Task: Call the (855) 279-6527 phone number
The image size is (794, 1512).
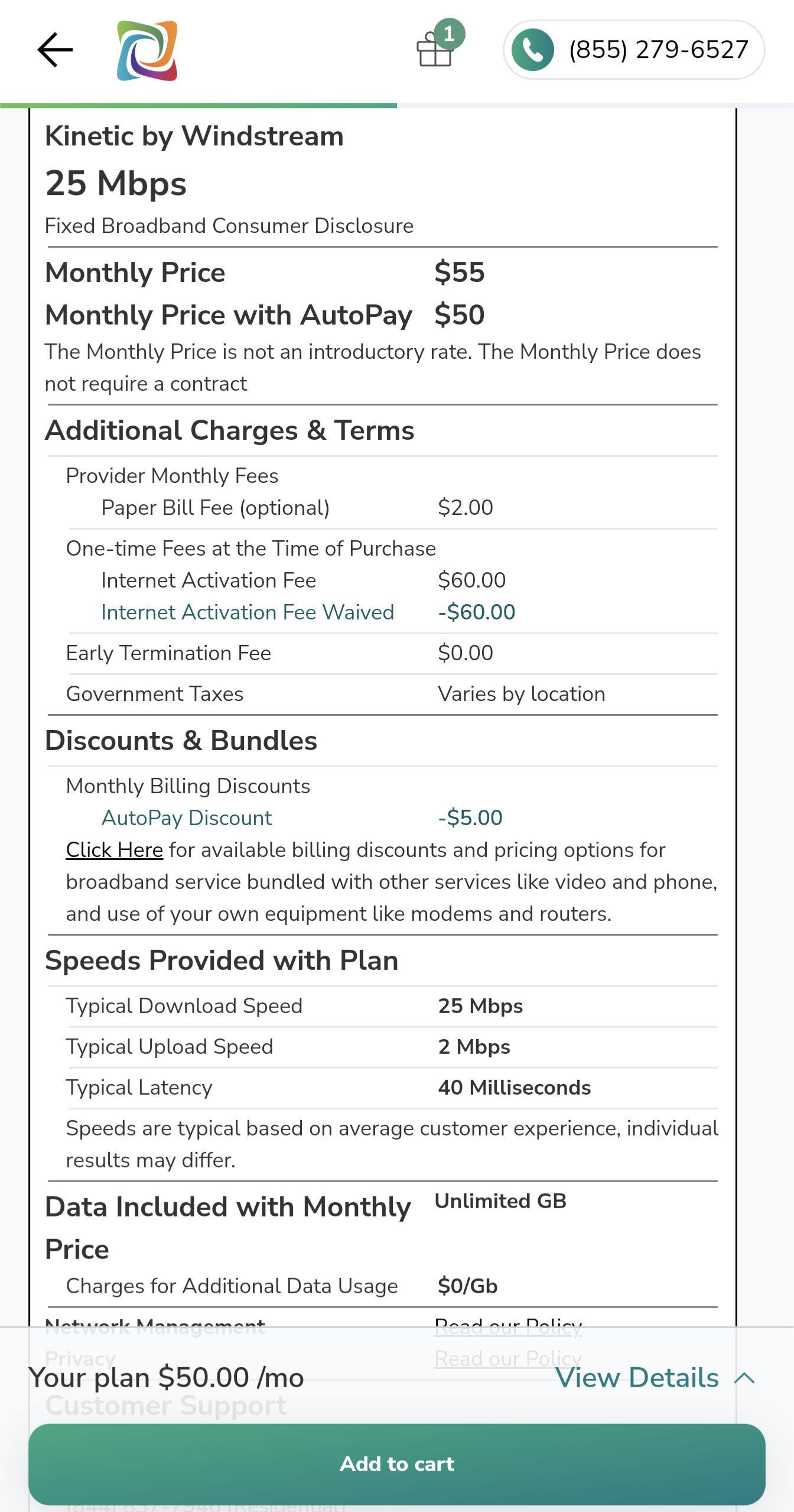Action: [634, 50]
